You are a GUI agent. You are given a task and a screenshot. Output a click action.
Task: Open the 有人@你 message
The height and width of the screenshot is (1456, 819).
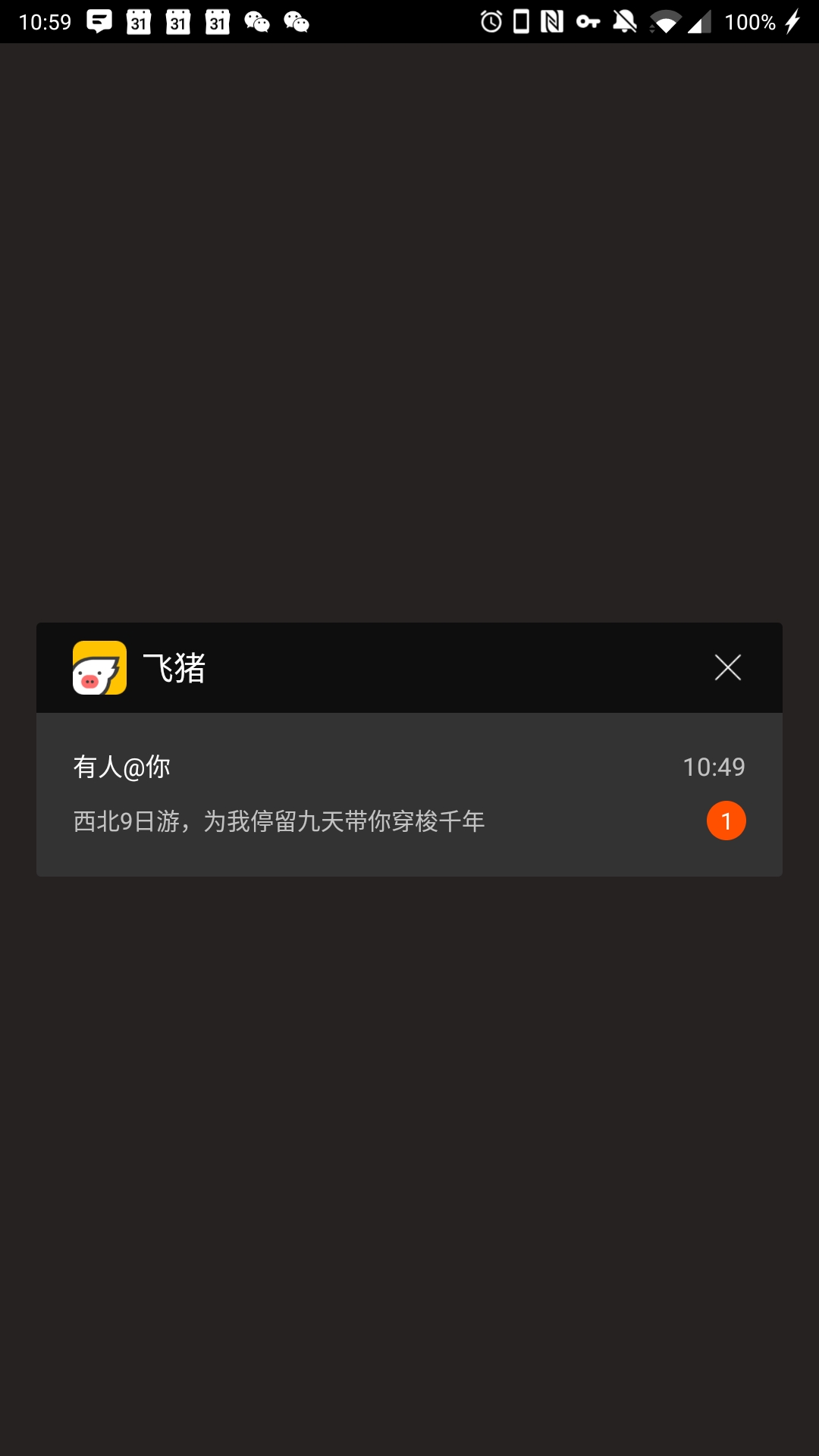coord(409,794)
